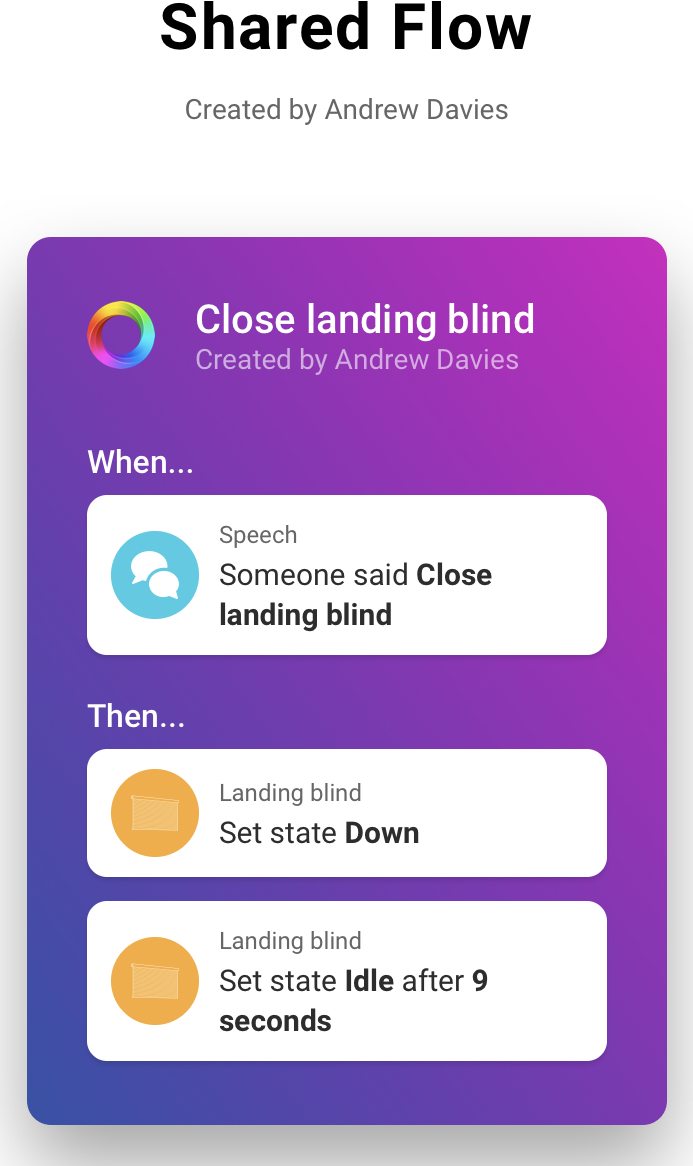The image size is (693, 1166).
Task: Open the Set state Idle after 9 seconds card
Action: (x=346, y=981)
